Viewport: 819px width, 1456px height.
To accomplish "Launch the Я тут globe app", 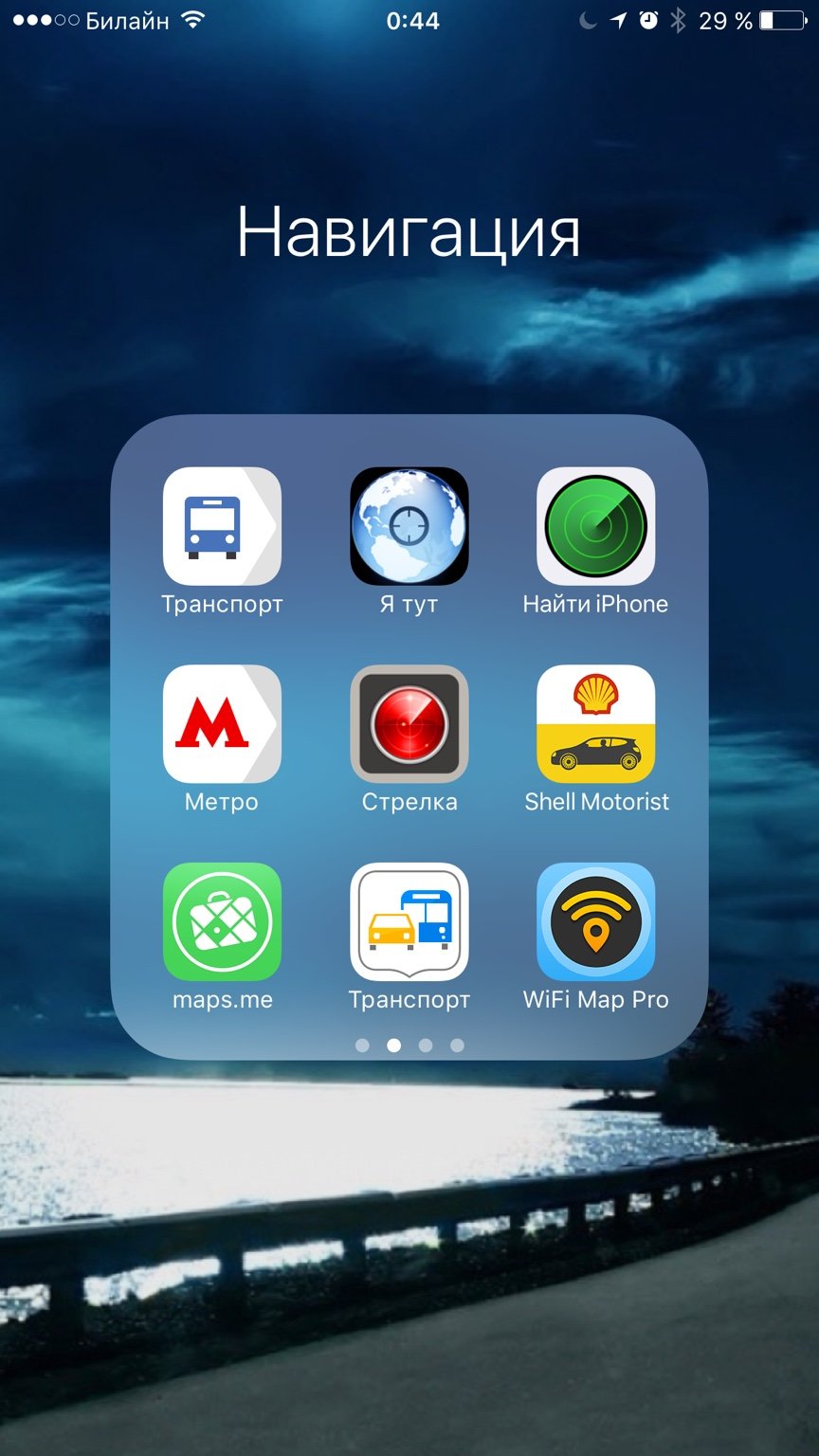I will click(x=409, y=526).
